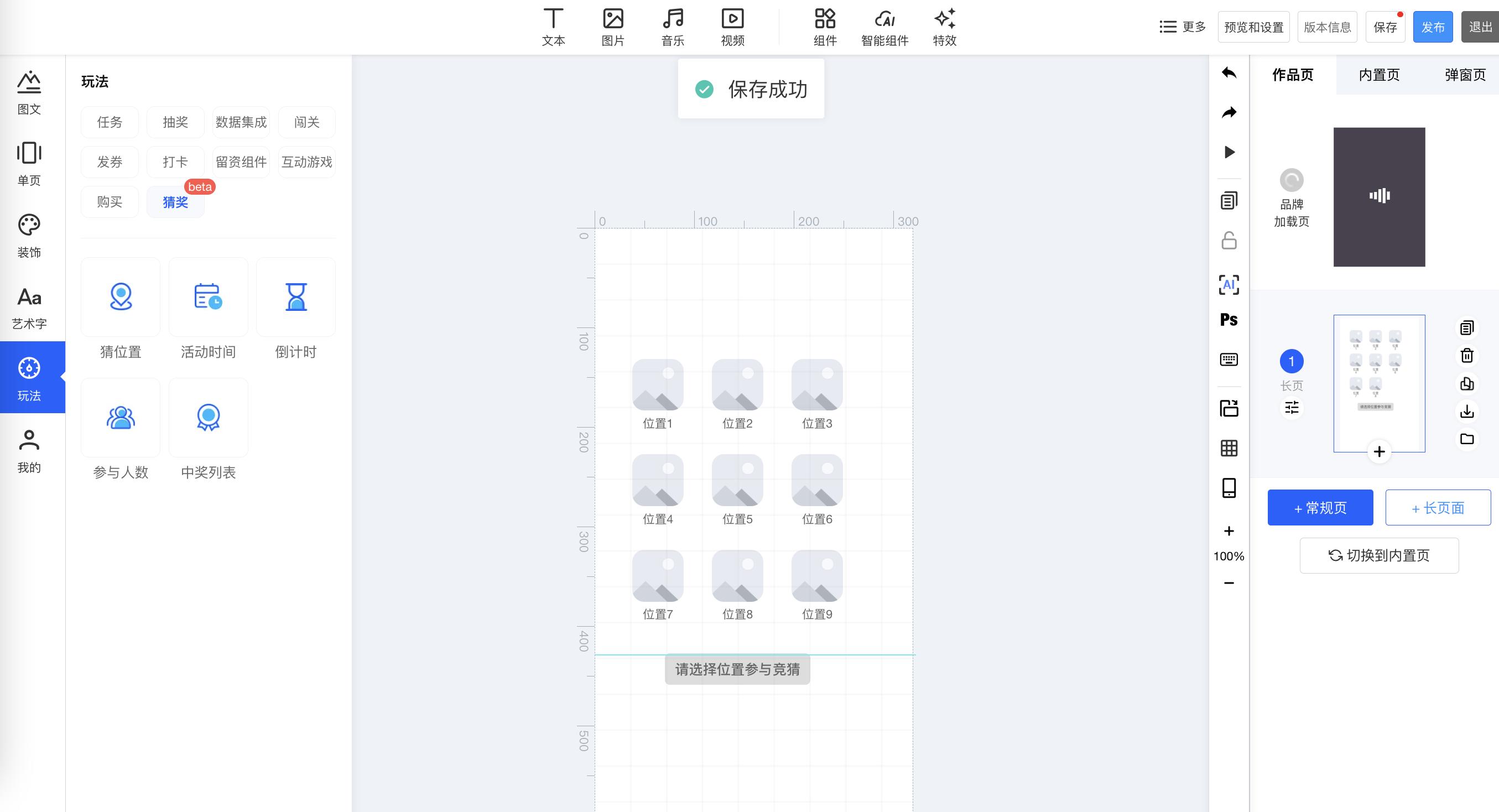The height and width of the screenshot is (812, 1499).
Task: Tap 切换到内置页 switch button
Action: click(1378, 555)
